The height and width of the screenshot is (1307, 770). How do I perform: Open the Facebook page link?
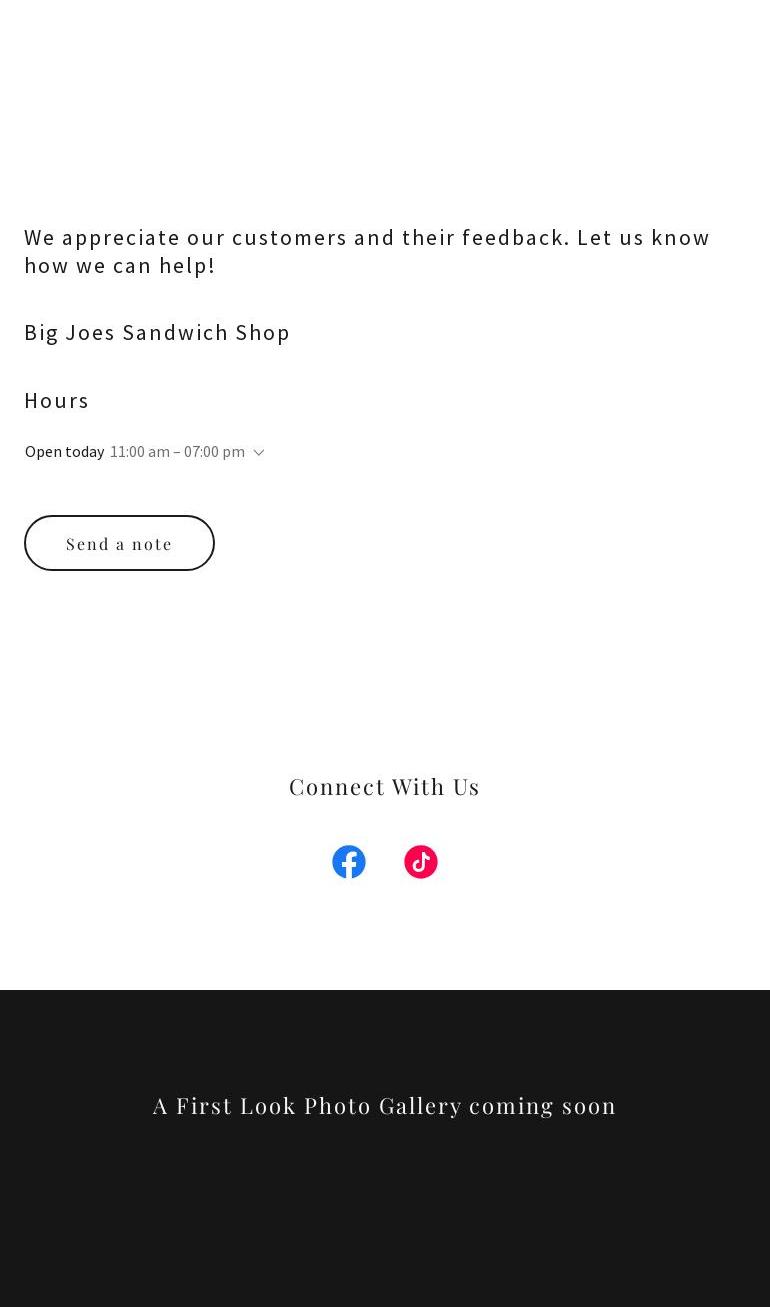pyautogui.click(x=349, y=862)
